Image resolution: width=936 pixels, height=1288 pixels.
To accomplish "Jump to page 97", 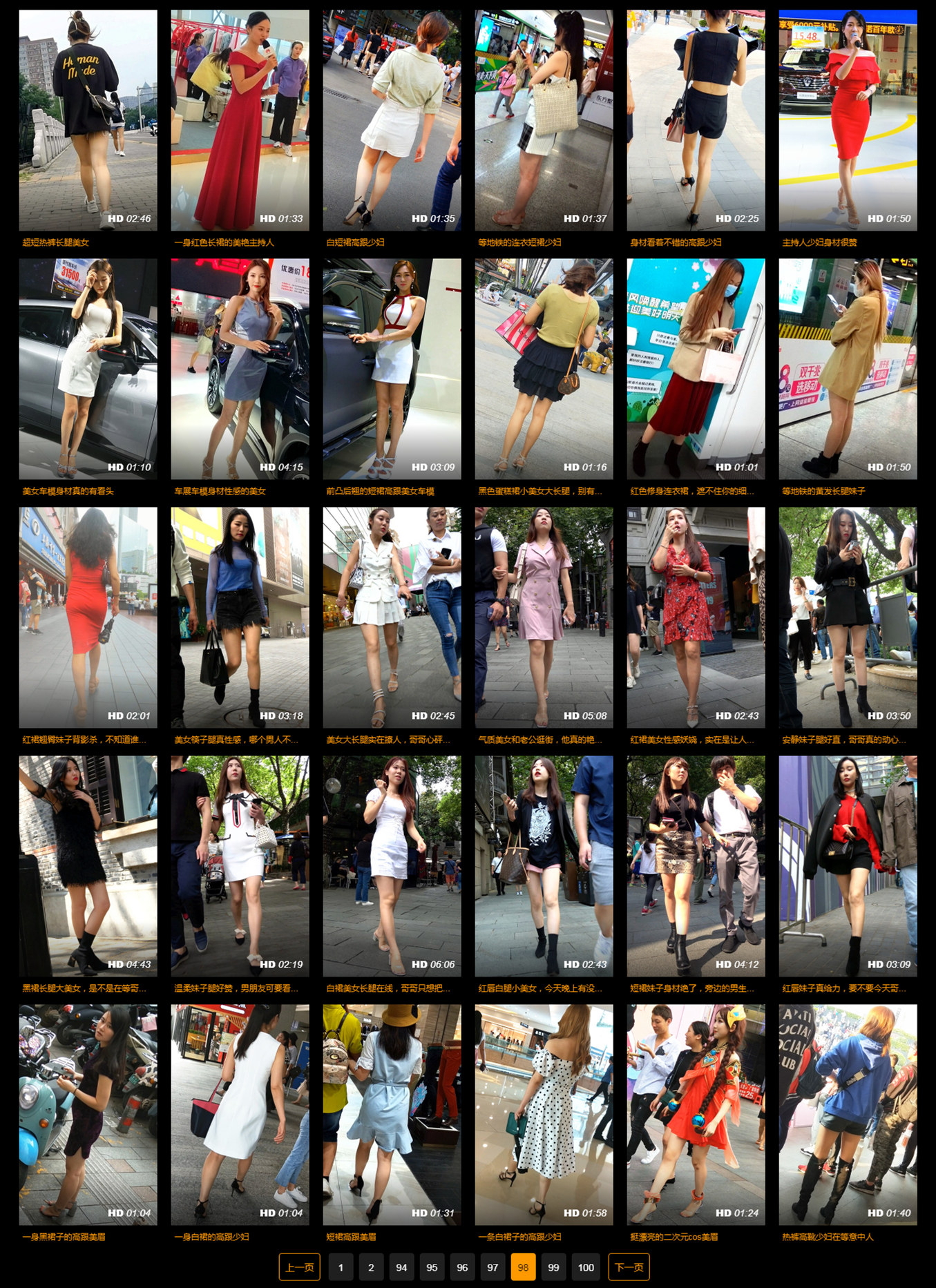I will coord(493,1267).
